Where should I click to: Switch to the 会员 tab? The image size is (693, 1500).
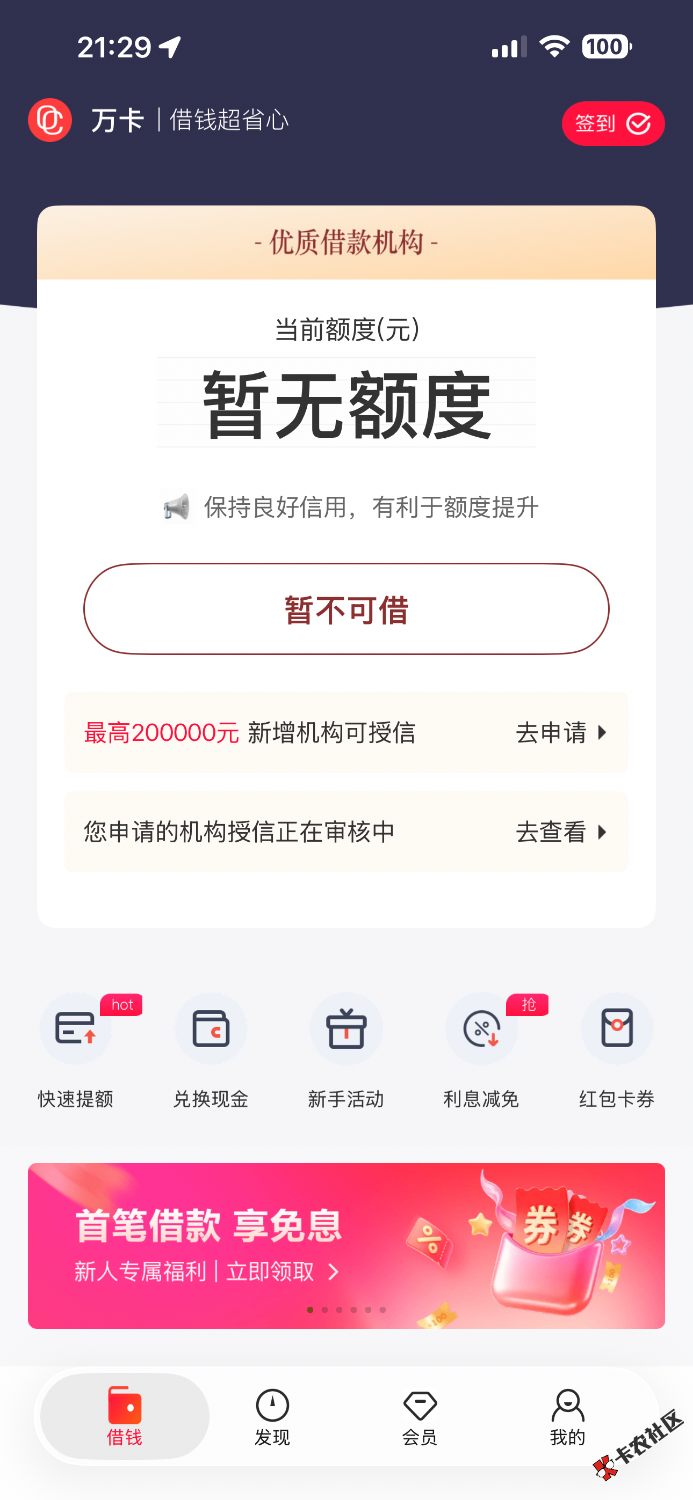(x=420, y=1417)
